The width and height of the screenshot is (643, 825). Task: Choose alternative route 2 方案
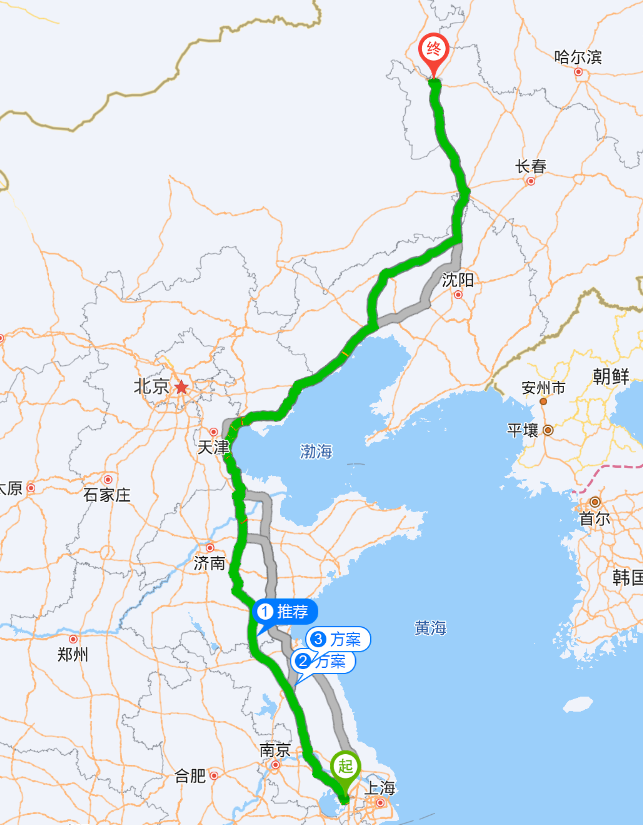coord(323,662)
